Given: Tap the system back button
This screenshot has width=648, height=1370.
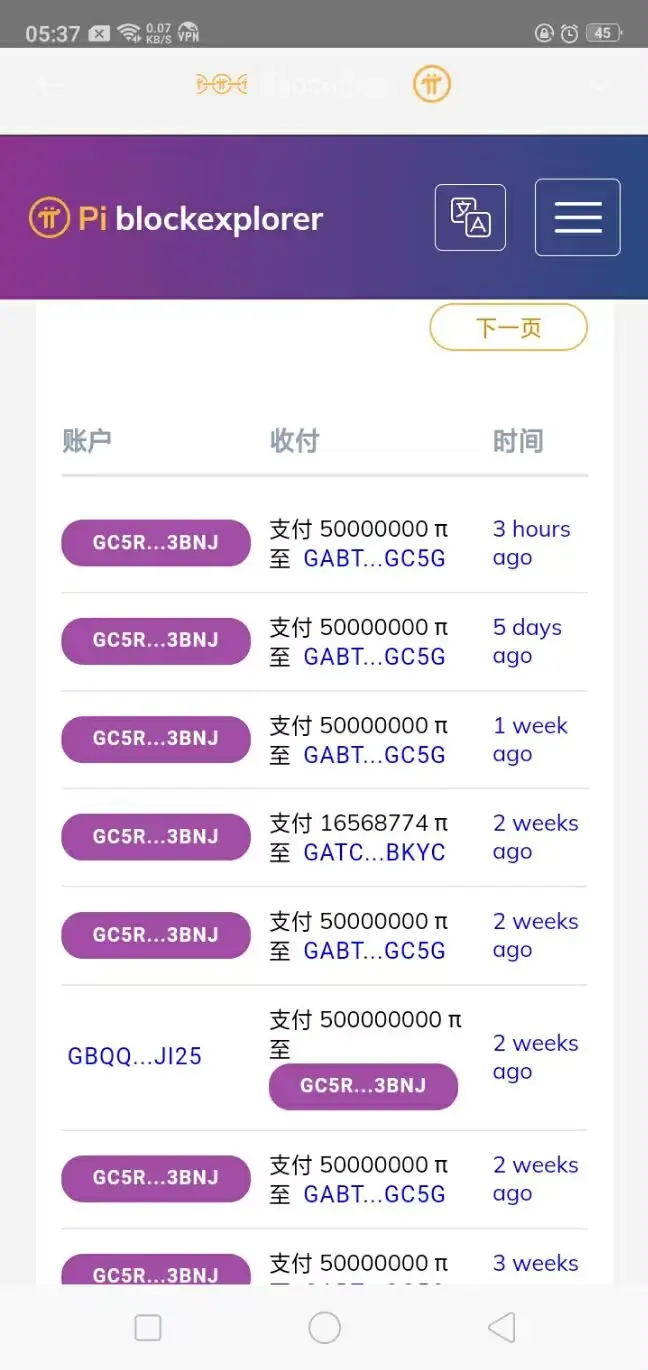Looking at the screenshot, I should (501, 1327).
